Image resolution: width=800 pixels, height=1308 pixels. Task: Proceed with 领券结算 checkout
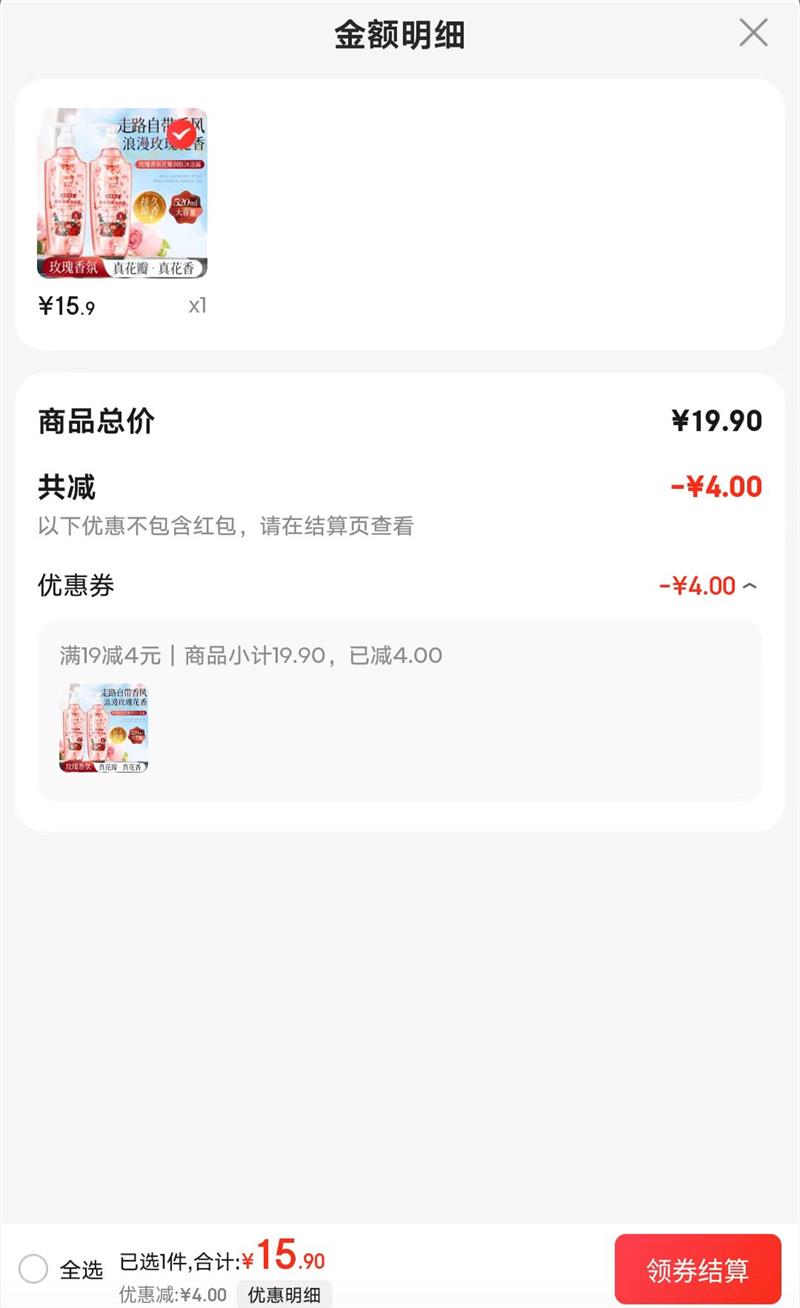point(697,1270)
